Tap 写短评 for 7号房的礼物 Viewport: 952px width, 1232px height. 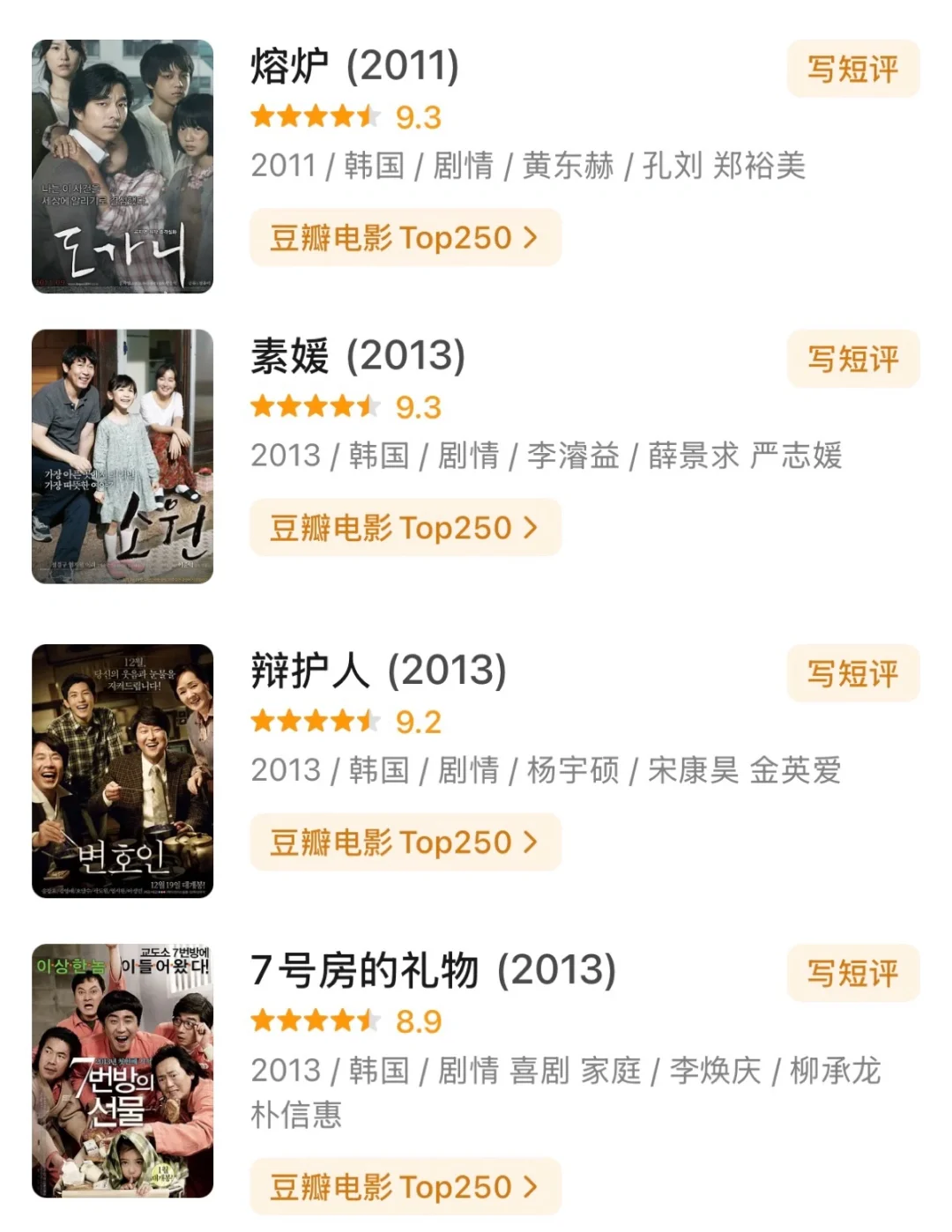[852, 974]
